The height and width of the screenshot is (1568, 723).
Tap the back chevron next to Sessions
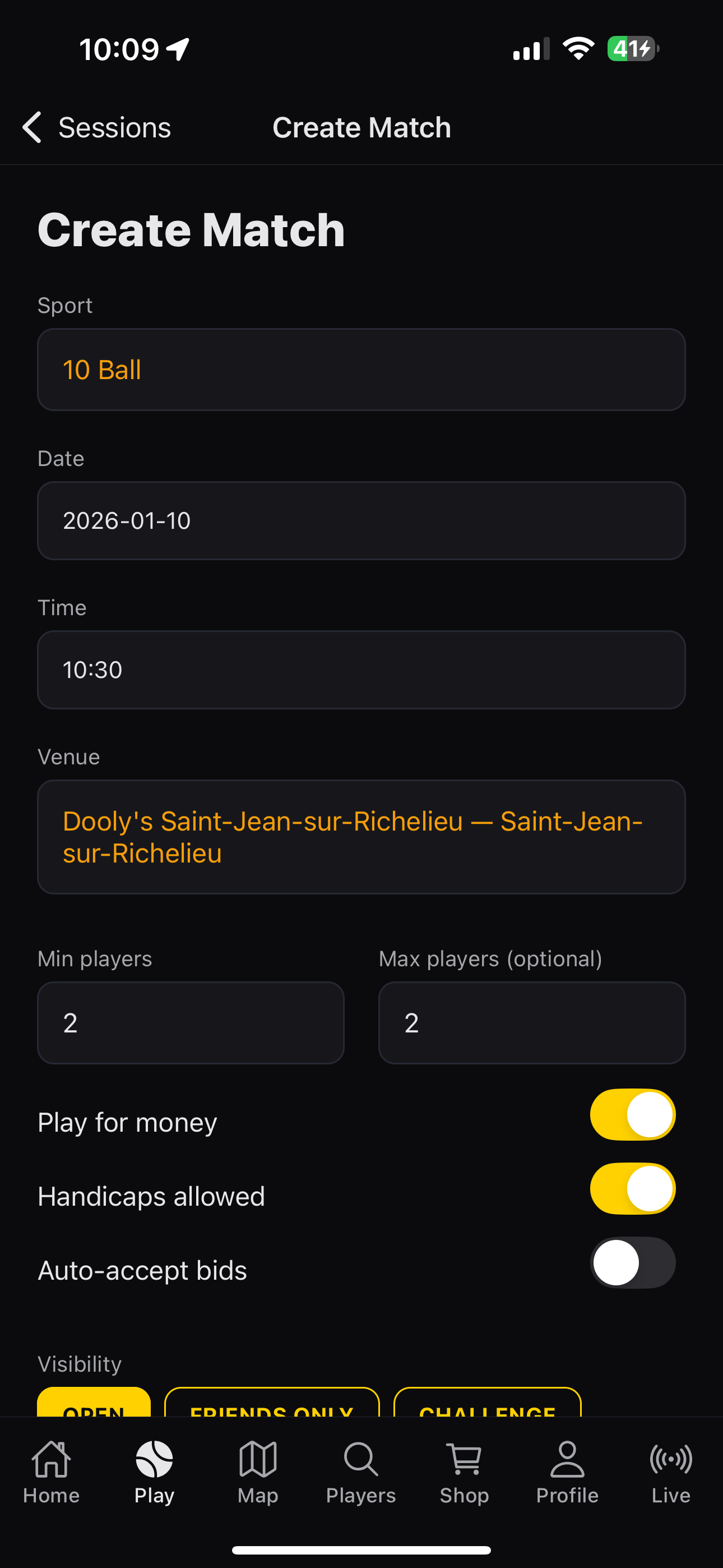pyautogui.click(x=33, y=127)
